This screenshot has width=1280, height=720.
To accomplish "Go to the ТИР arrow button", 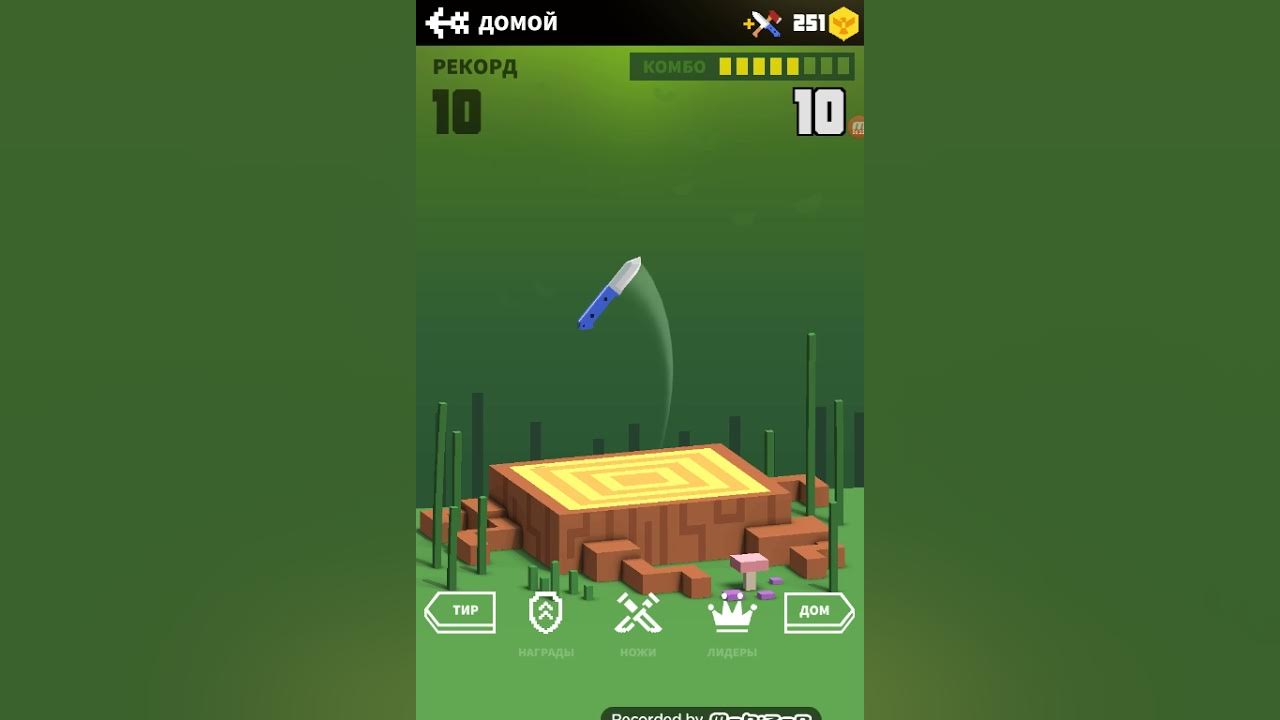I will pos(460,611).
